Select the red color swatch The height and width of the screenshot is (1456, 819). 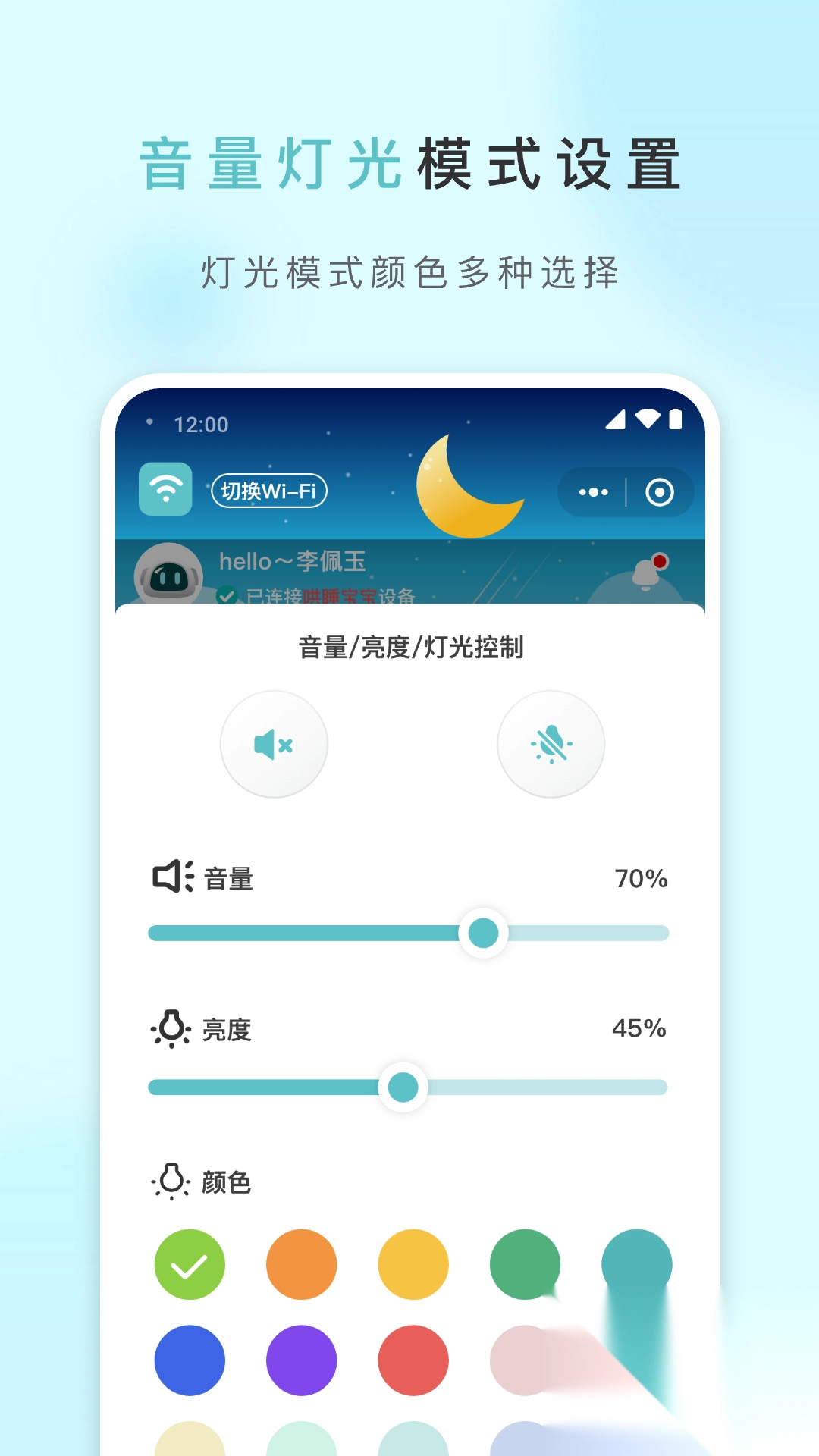point(413,1360)
